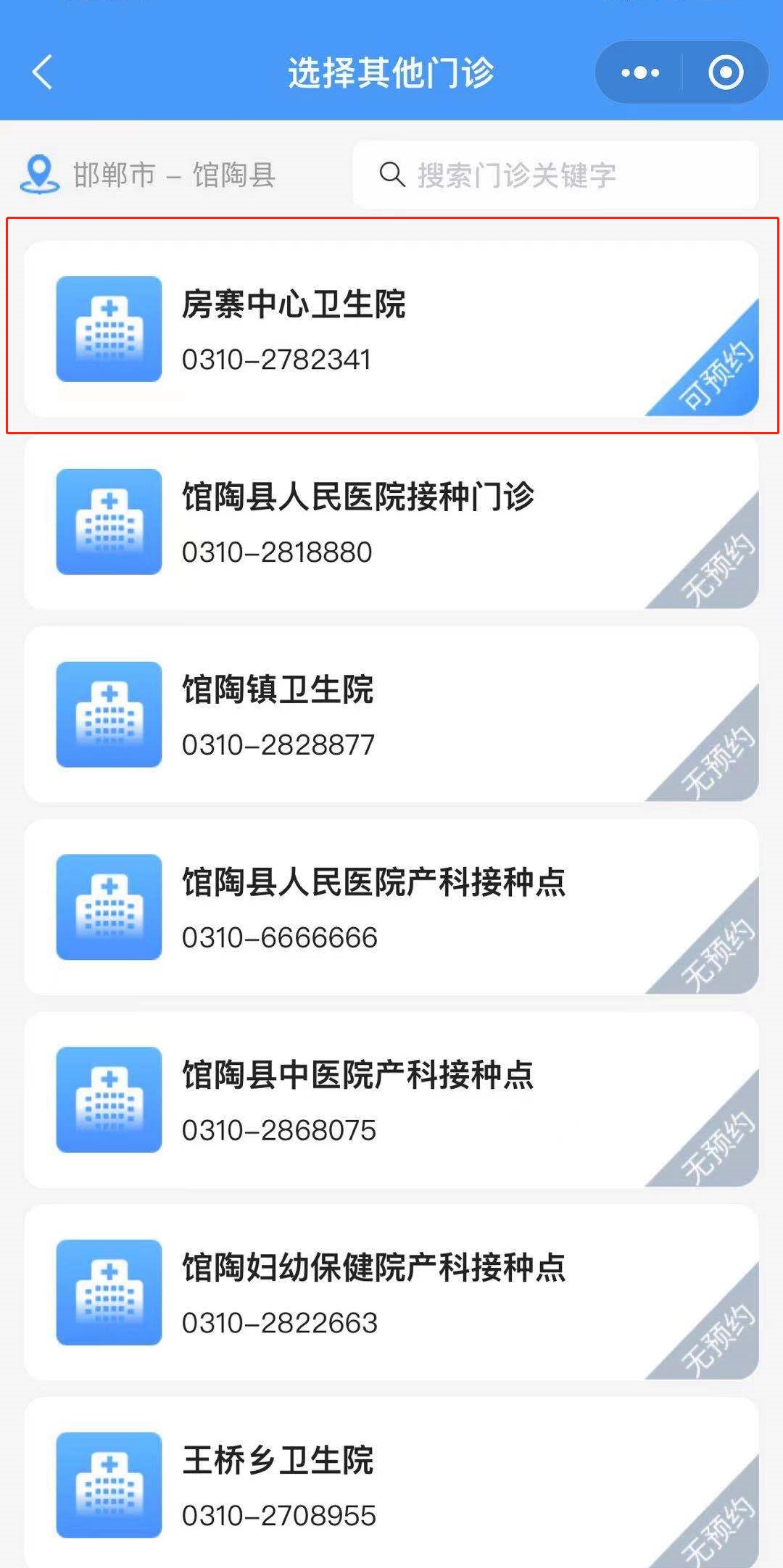Go back from the clinic selection page
This screenshot has height=1568, width=783.
click(x=43, y=72)
